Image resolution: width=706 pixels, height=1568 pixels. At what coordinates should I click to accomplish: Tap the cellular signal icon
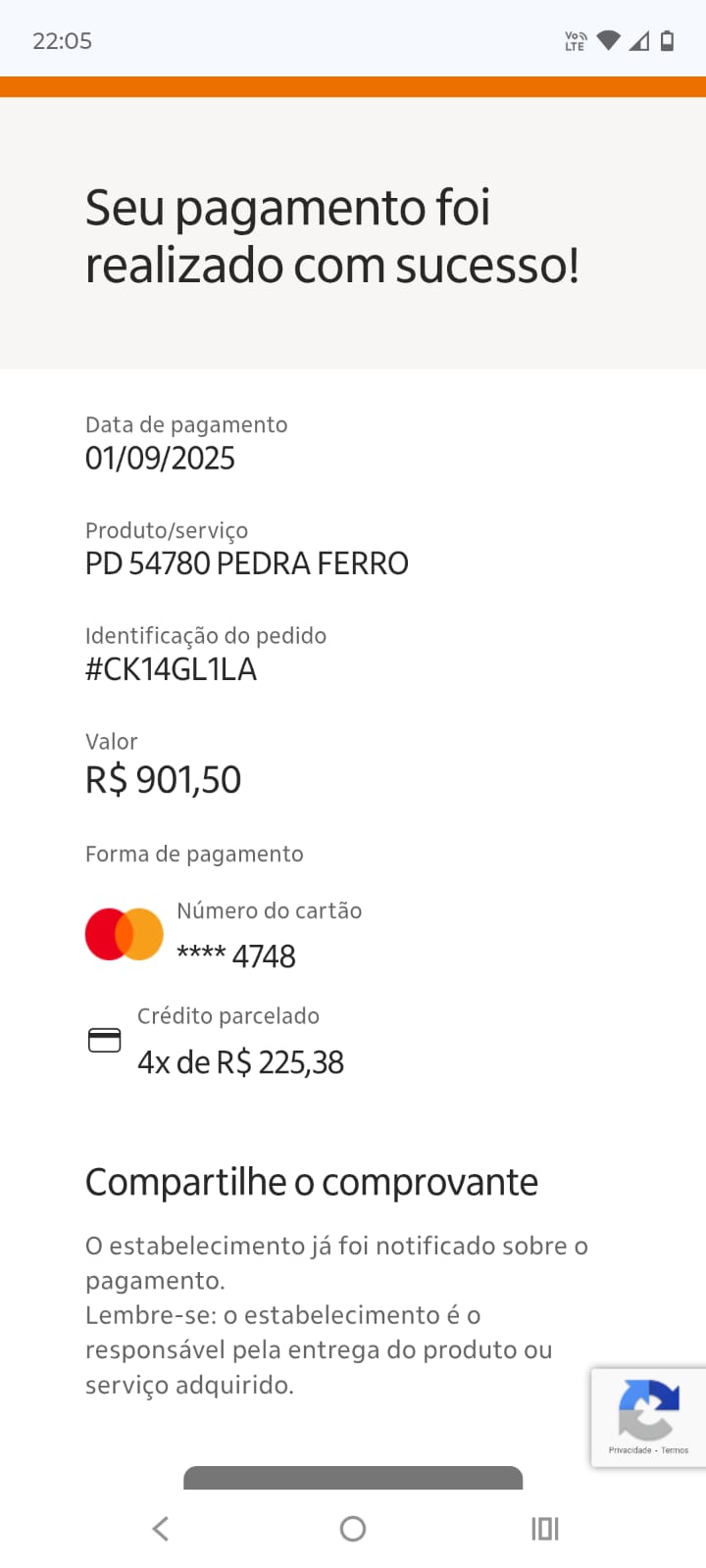click(x=639, y=41)
